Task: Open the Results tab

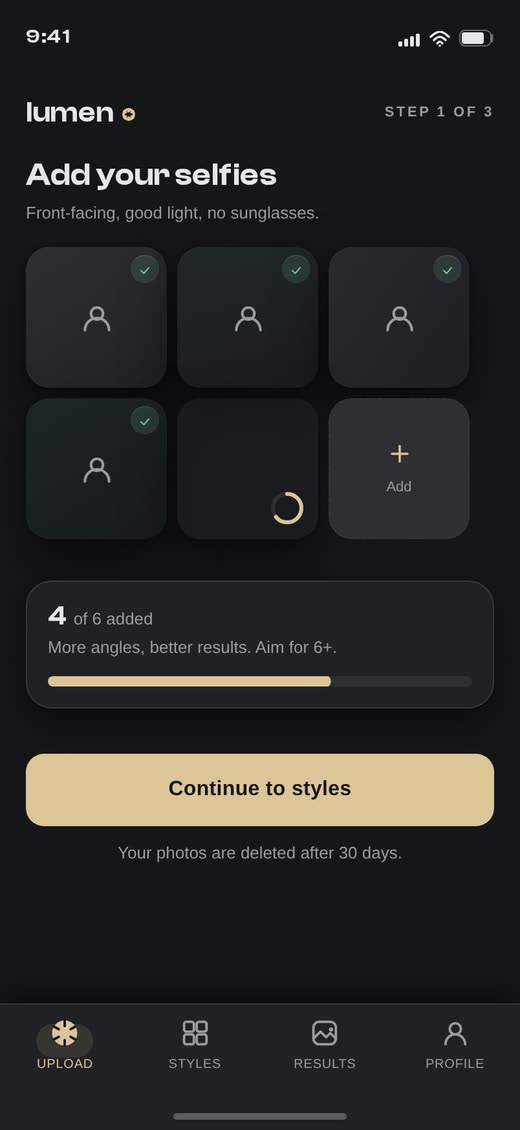Action: (x=325, y=1044)
